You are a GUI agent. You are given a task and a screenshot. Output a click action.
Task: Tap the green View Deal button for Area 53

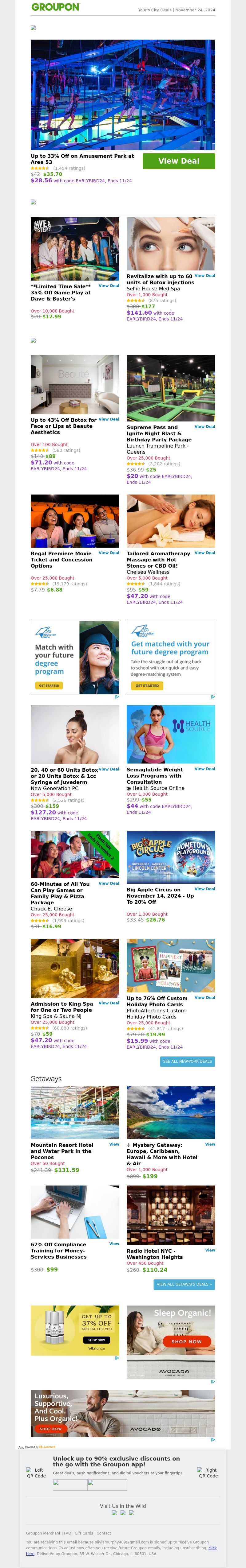[x=178, y=161]
